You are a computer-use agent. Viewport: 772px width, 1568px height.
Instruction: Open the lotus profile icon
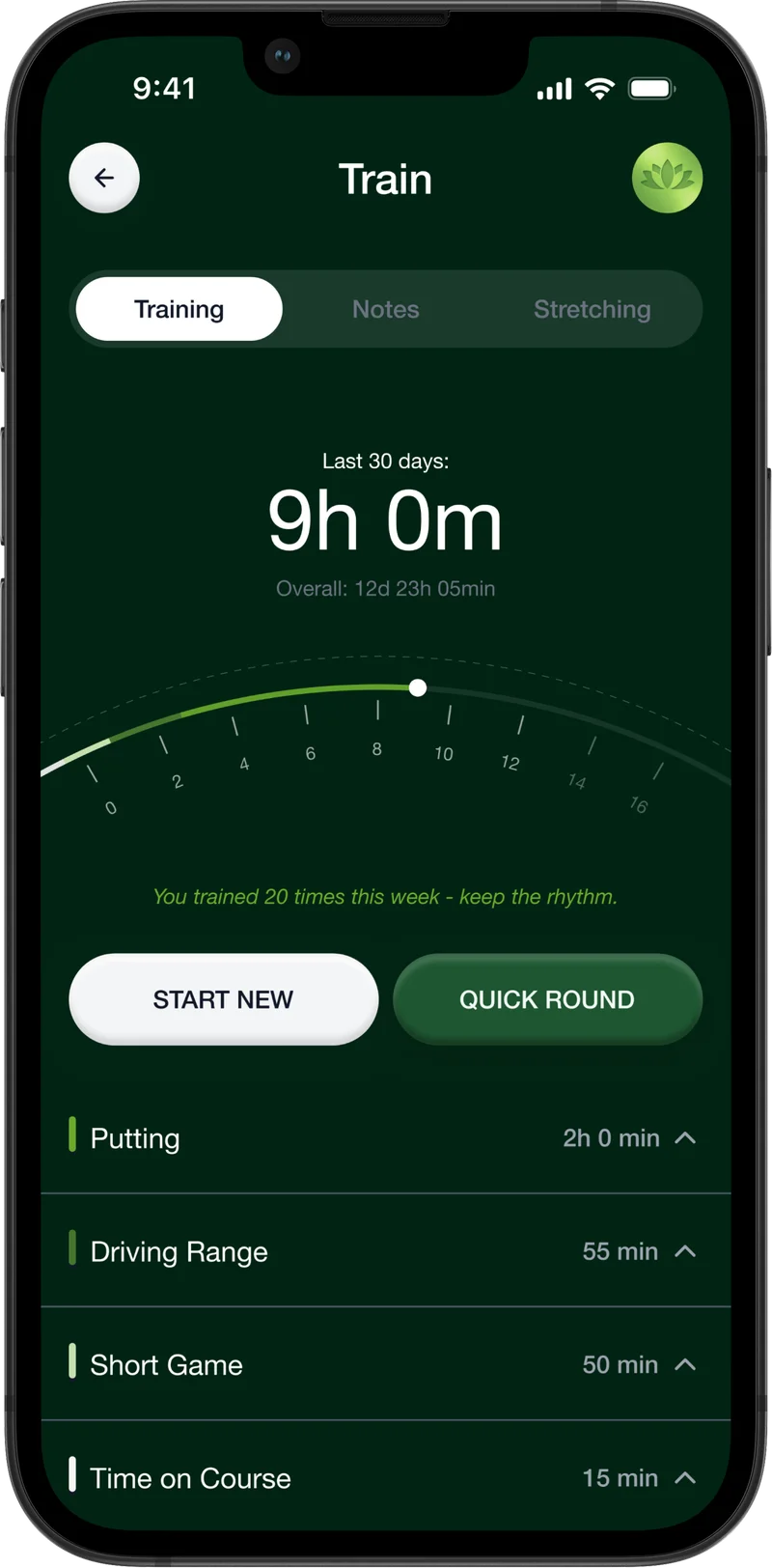tap(667, 178)
